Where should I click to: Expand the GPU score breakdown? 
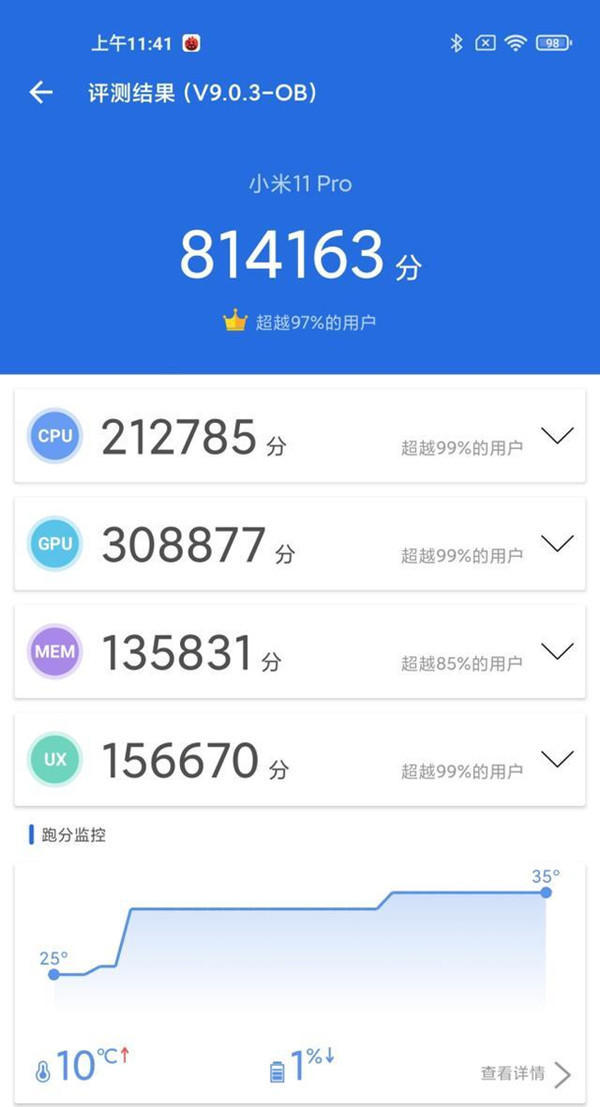pyautogui.click(x=556, y=543)
